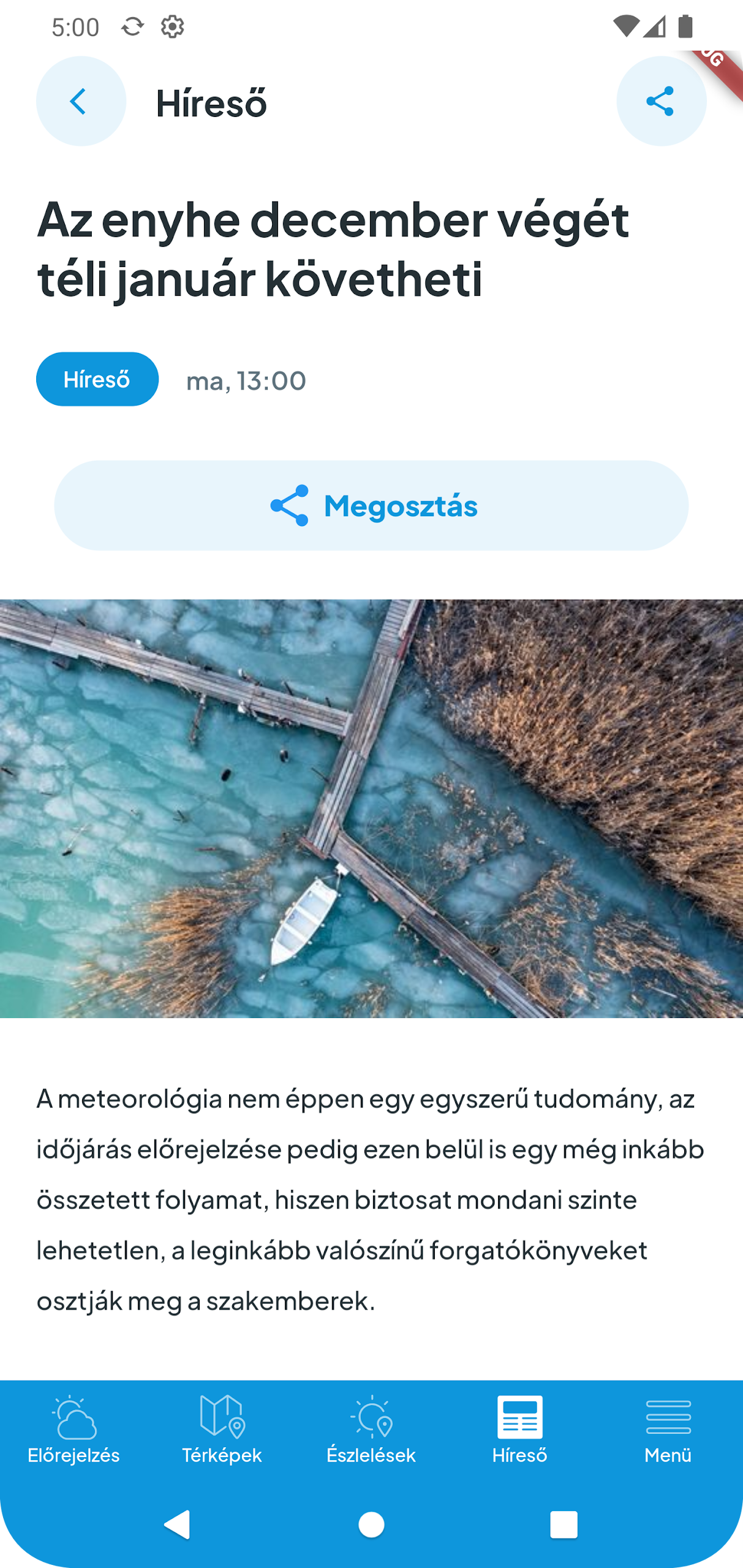The image size is (743, 1568).
Task: Open recent apps with the square button
Action: pyautogui.click(x=564, y=1525)
